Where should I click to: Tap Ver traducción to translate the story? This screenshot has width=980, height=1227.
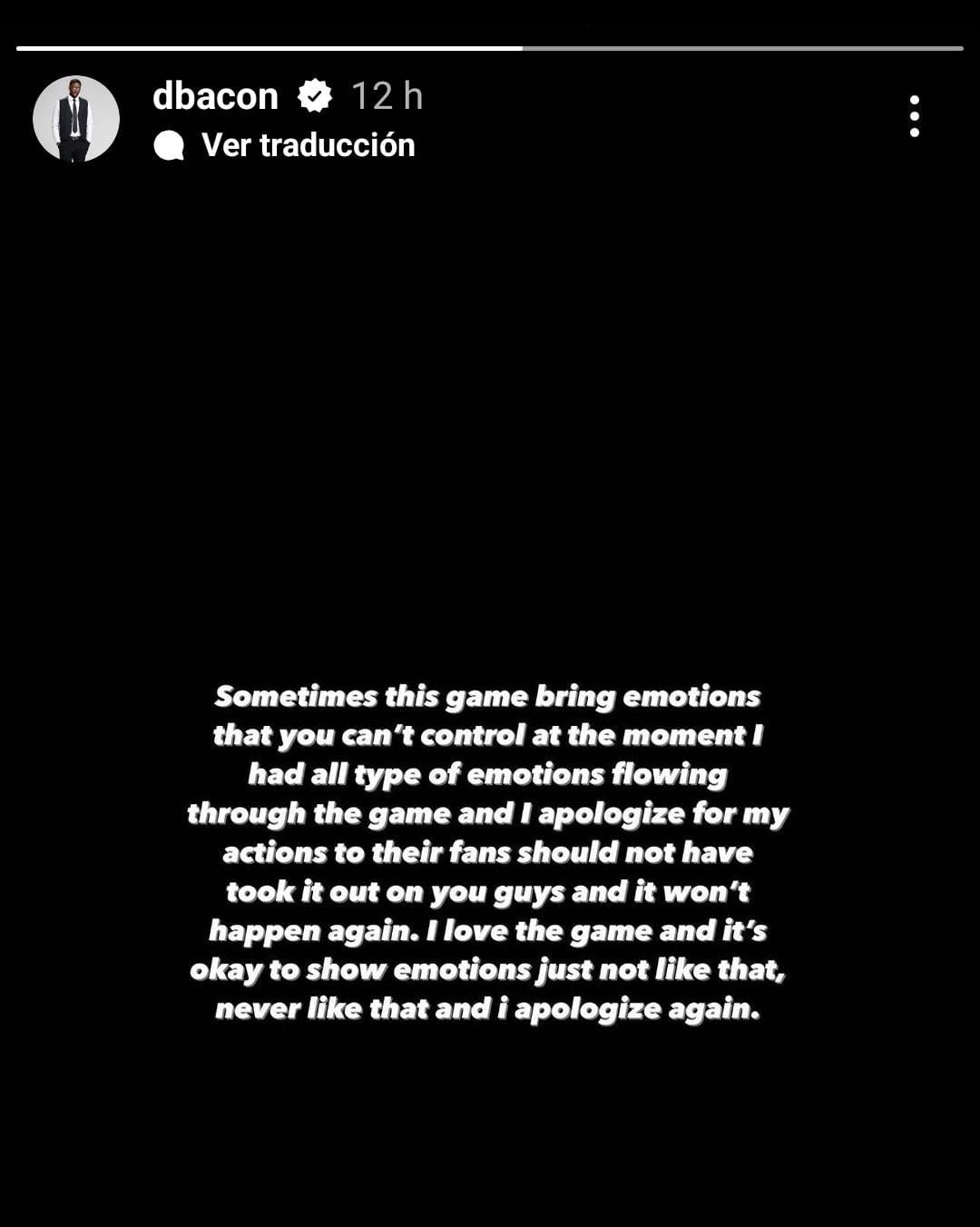(x=308, y=145)
